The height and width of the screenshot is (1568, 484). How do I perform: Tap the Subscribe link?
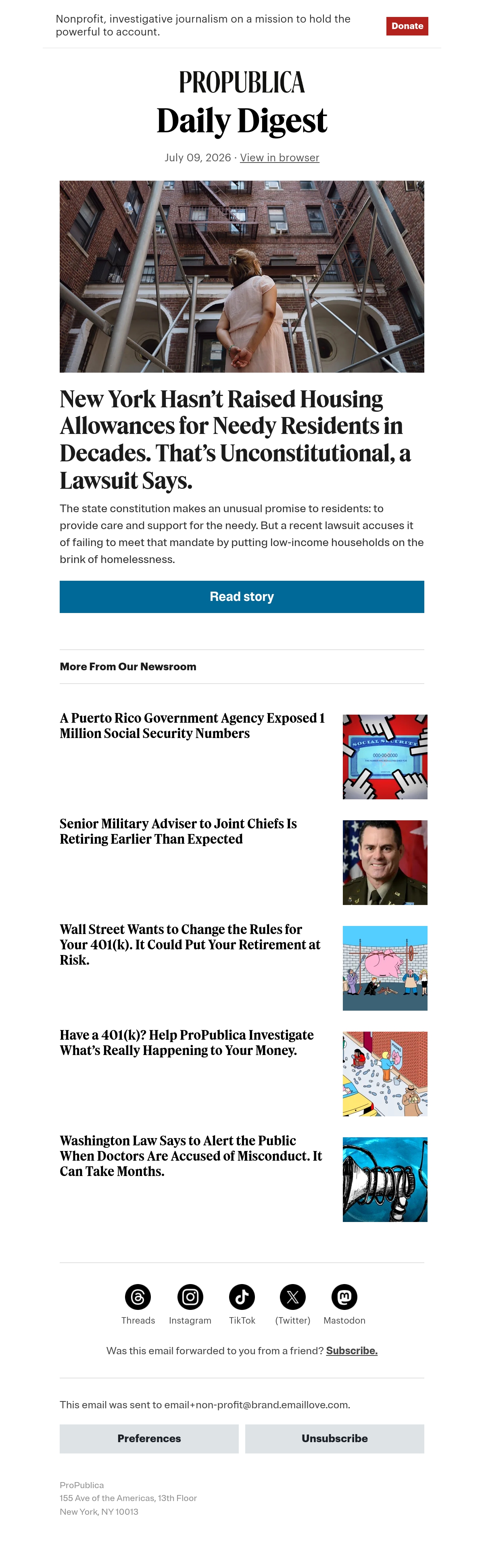point(352,1351)
